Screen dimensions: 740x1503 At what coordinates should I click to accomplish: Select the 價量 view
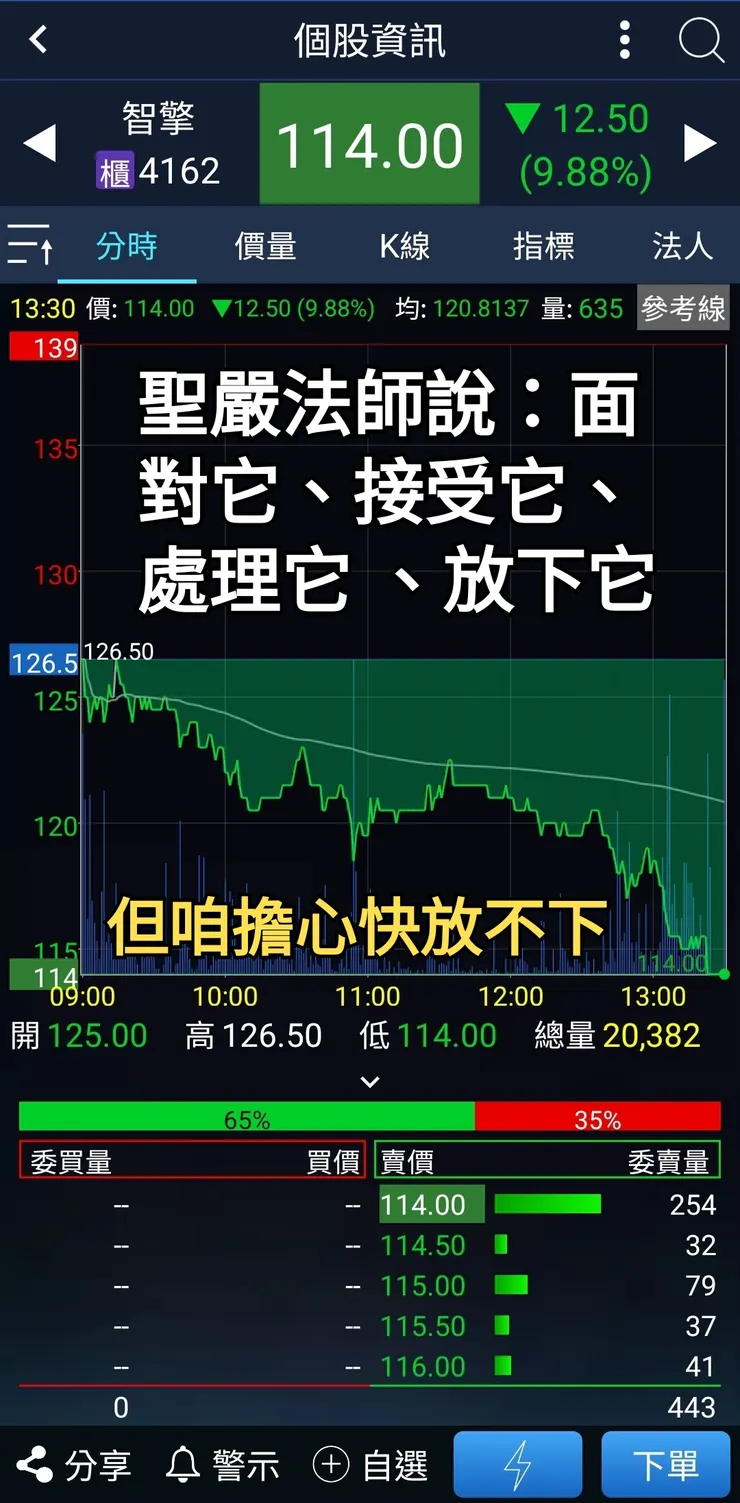(265, 246)
